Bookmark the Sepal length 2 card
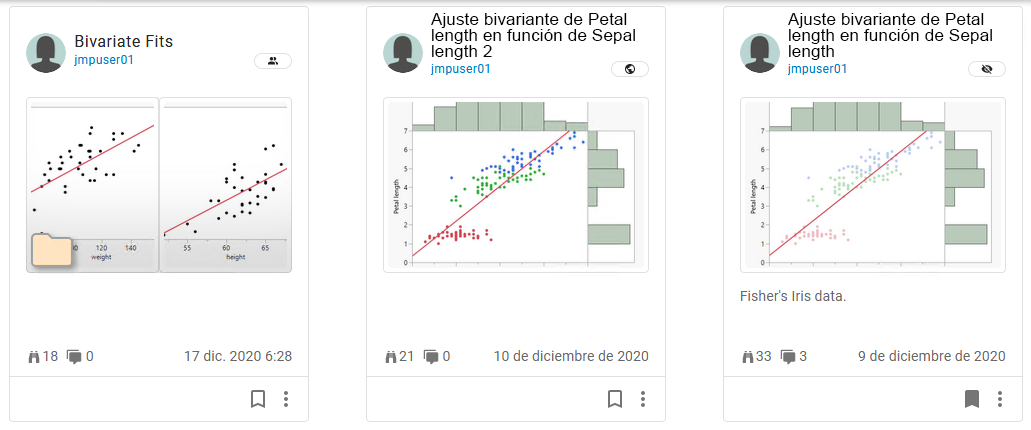This screenshot has height=430, width=1031. [614, 399]
